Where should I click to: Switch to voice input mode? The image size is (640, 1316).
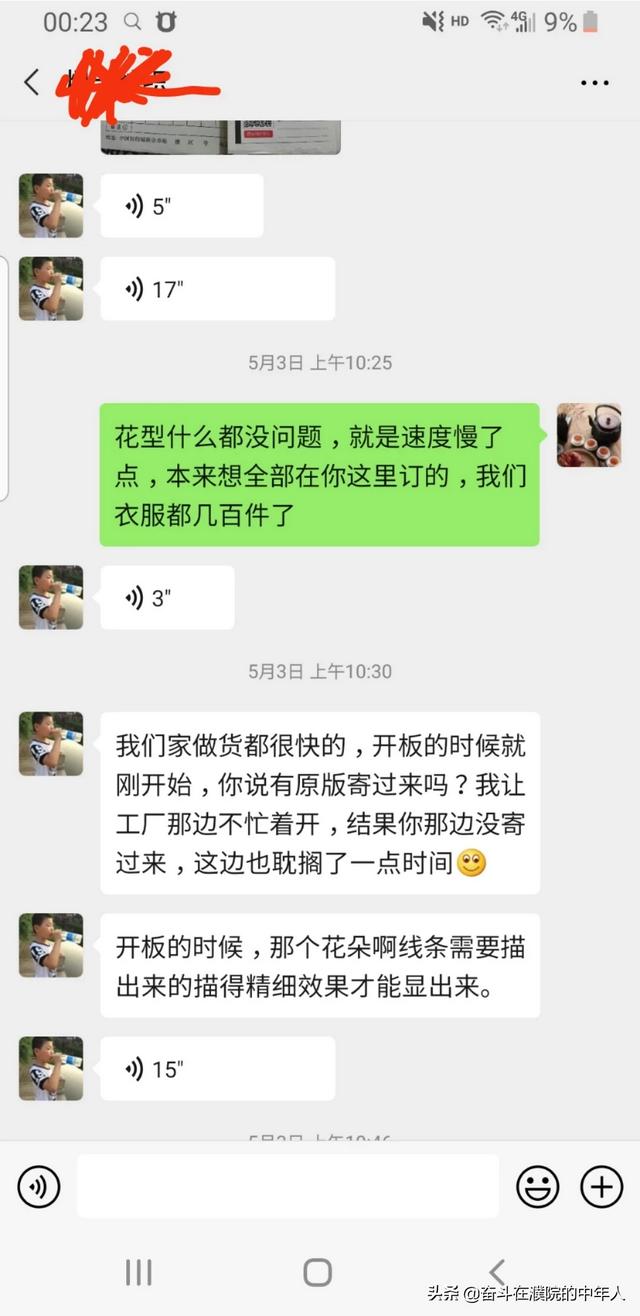(39, 1187)
